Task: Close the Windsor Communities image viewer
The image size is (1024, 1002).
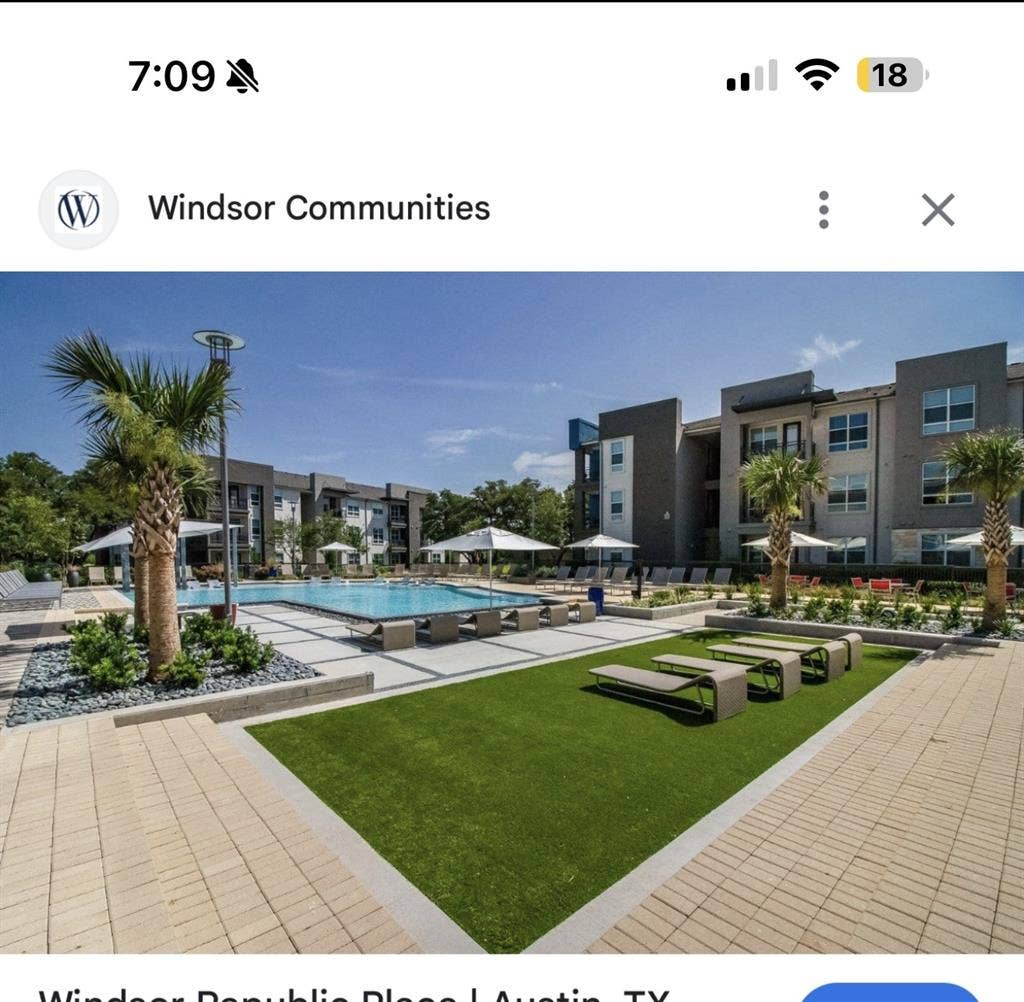Action: (937, 210)
